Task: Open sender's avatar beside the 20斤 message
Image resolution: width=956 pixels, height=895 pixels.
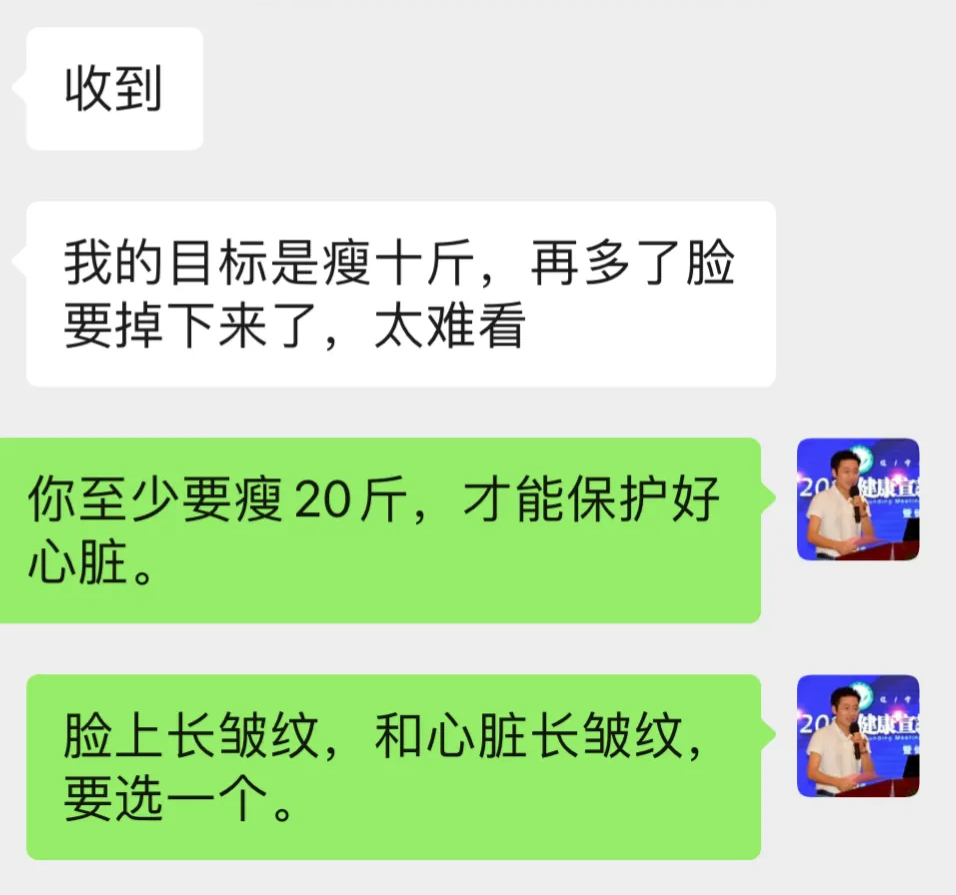Action: 857,499
